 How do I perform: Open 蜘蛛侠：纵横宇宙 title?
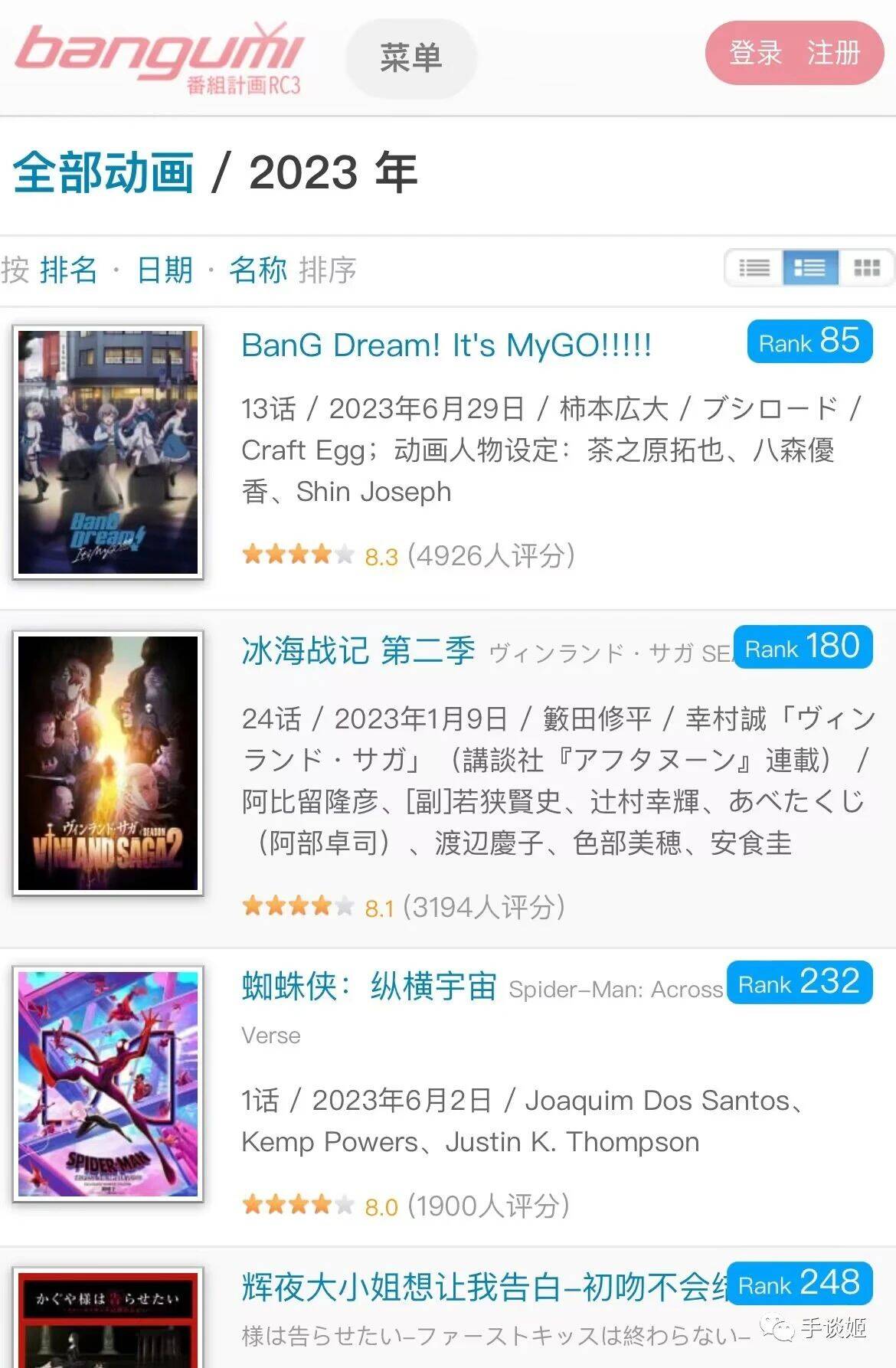(x=369, y=986)
